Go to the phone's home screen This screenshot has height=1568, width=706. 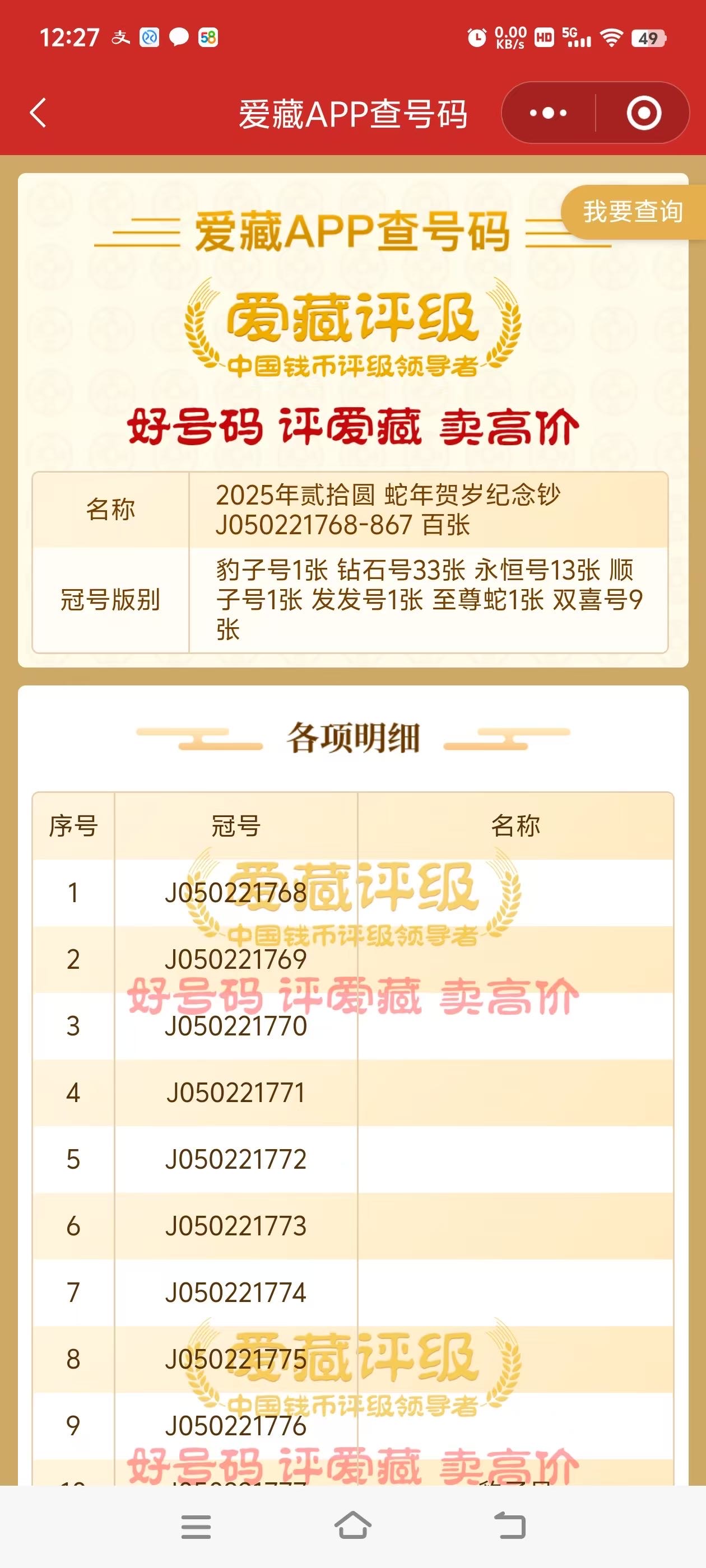pos(352,1527)
